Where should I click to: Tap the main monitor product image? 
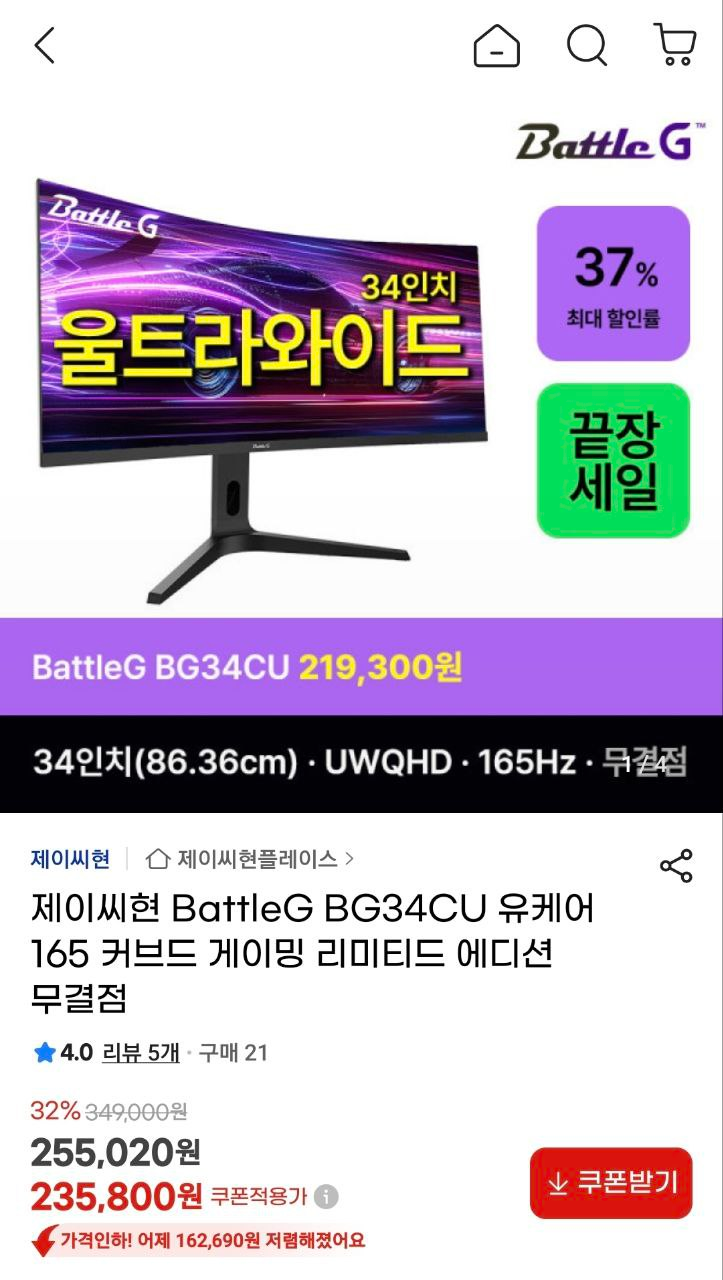(x=260, y=380)
